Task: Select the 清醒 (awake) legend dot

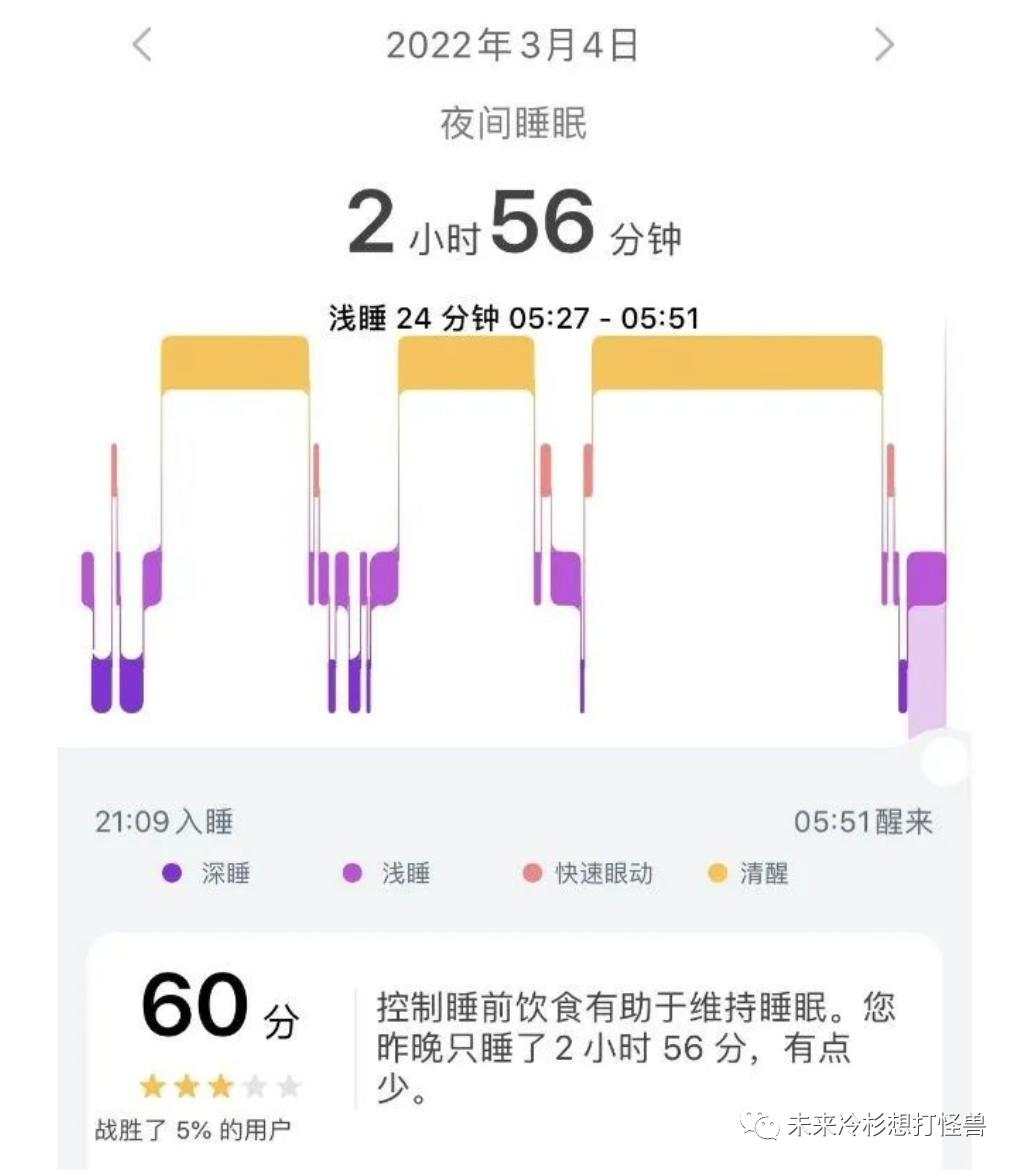Action: pos(714,873)
